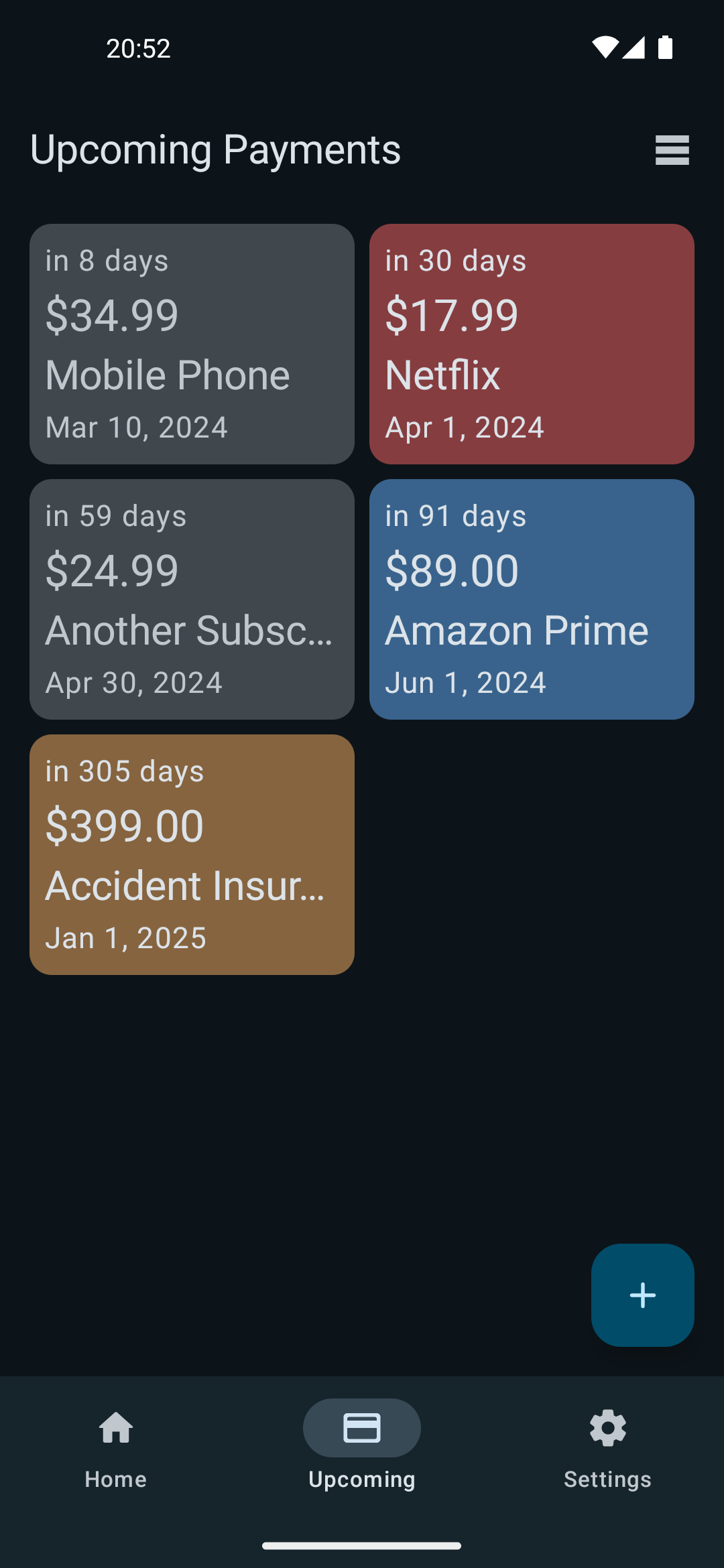Image resolution: width=724 pixels, height=1568 pixels.
Task: Add a new subscription with plus button
Action: point(642,1295)
